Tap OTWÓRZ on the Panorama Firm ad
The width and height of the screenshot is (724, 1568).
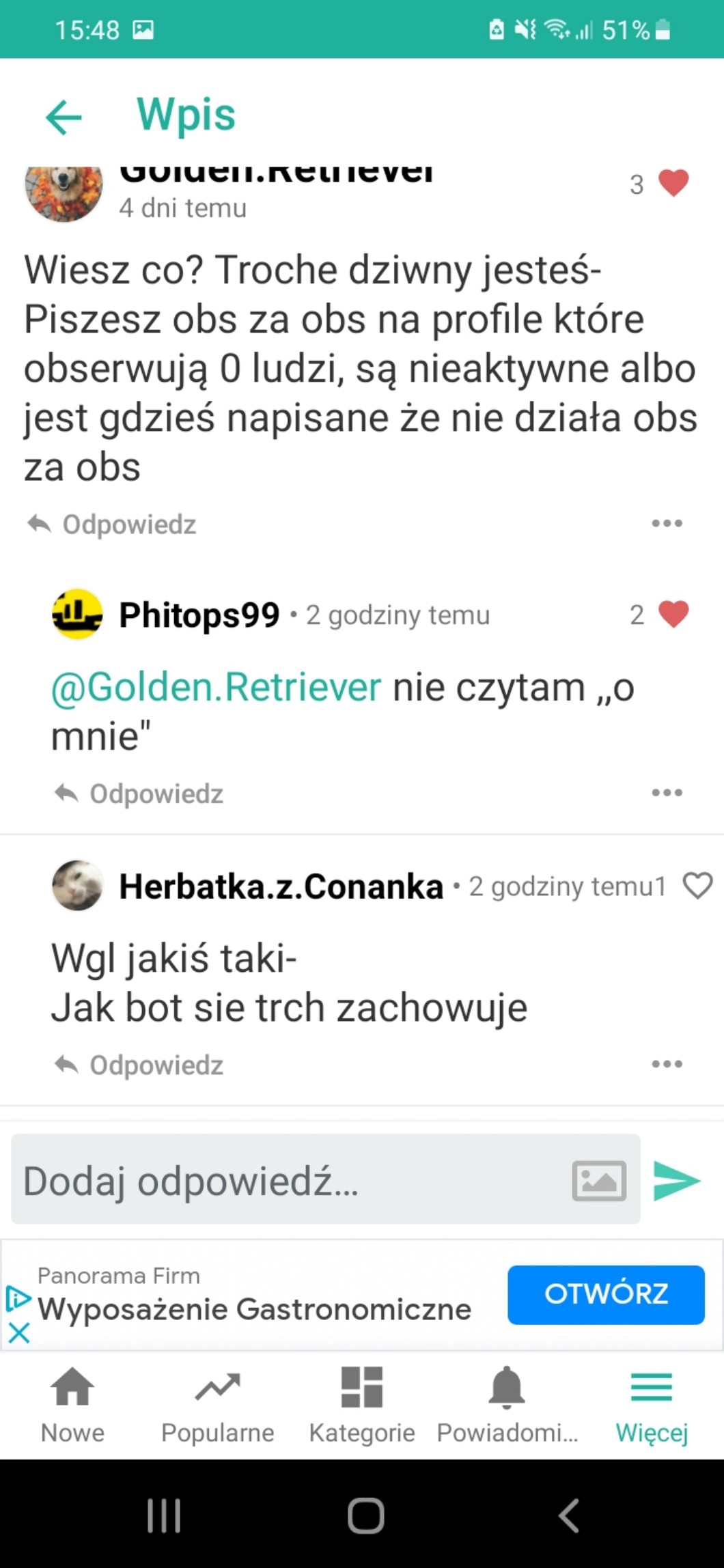(x=606, y=1294)
